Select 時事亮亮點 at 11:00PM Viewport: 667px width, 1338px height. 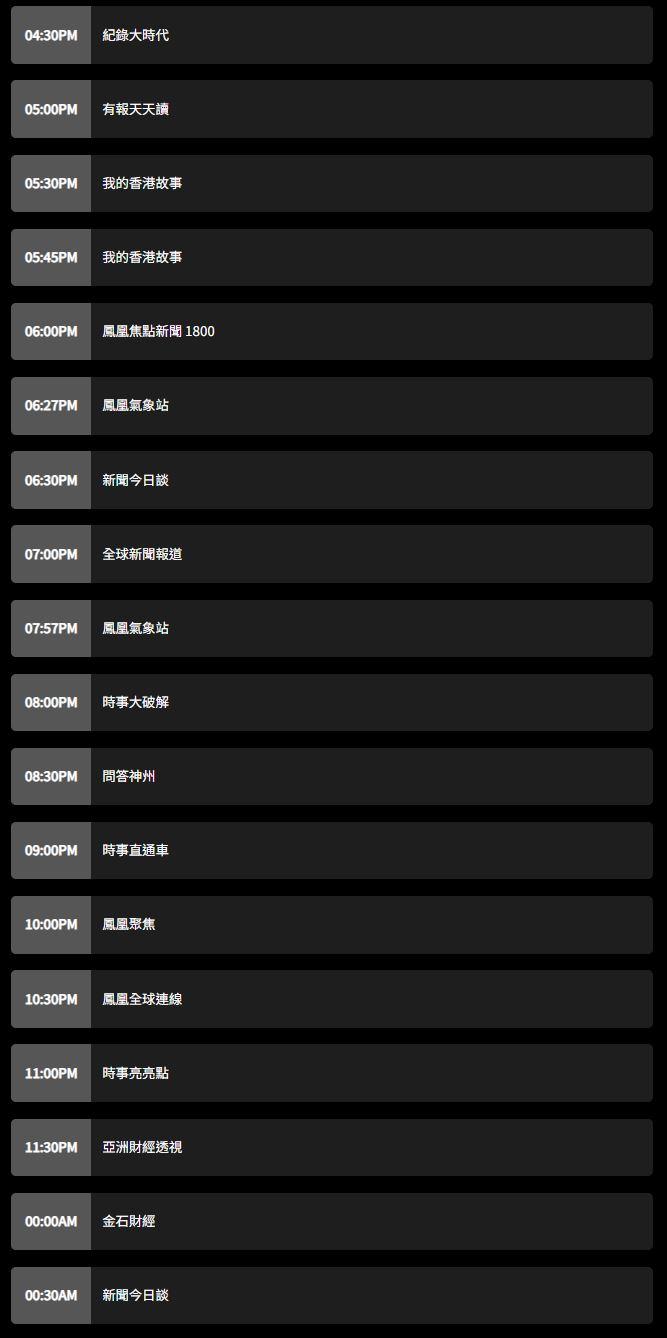tap(136, 1073)
